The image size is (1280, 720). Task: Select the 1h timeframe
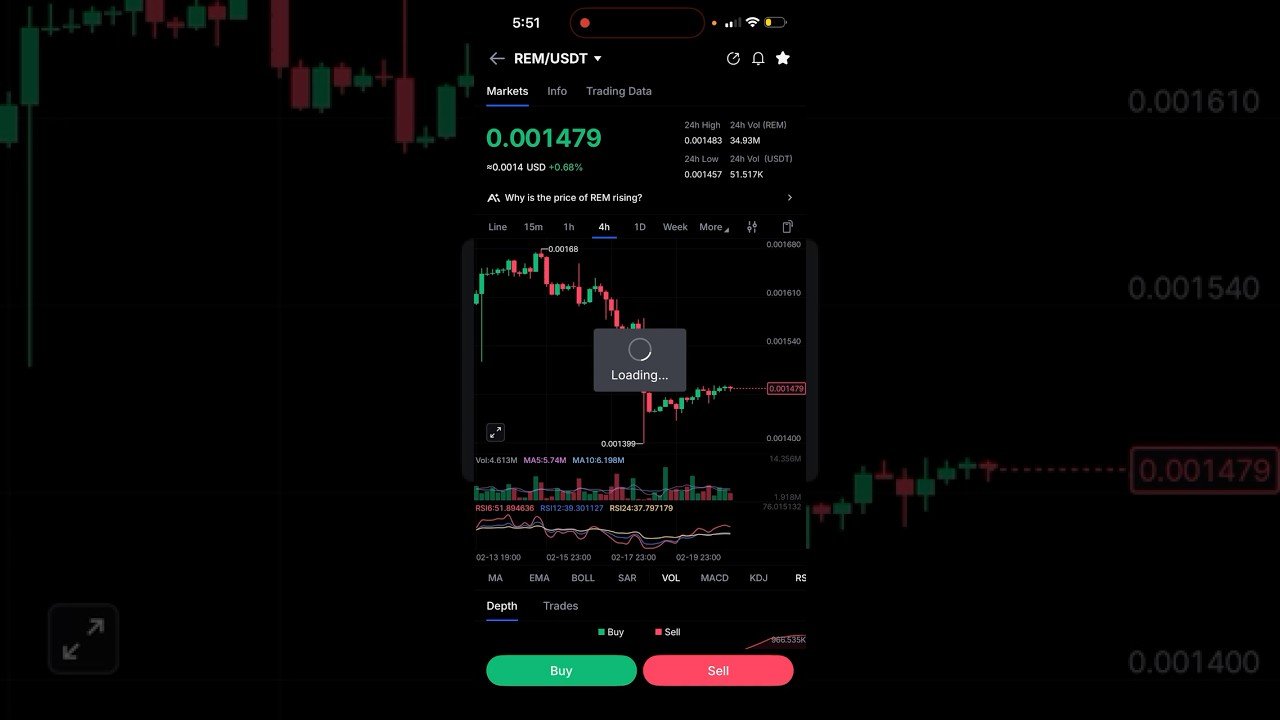pyautogui.click(x=568, y=227)
